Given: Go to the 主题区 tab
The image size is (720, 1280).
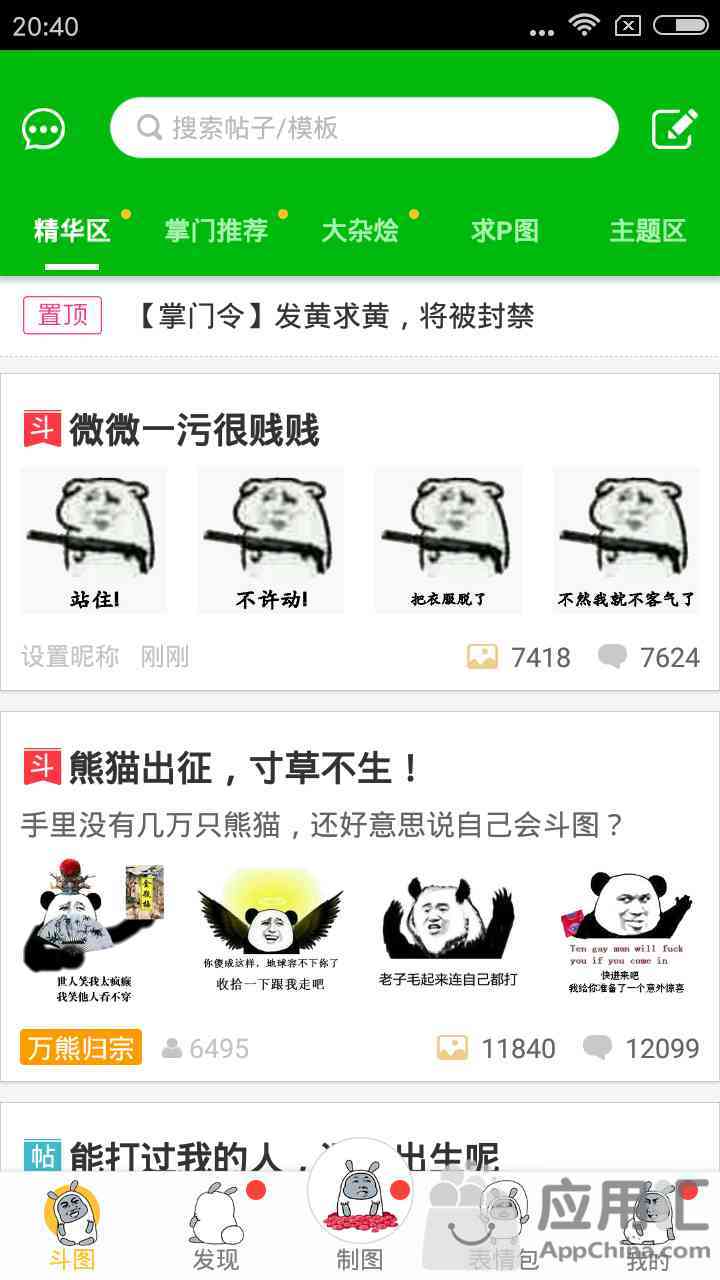Looking at the screenshot, I should [x=648, y=231].
